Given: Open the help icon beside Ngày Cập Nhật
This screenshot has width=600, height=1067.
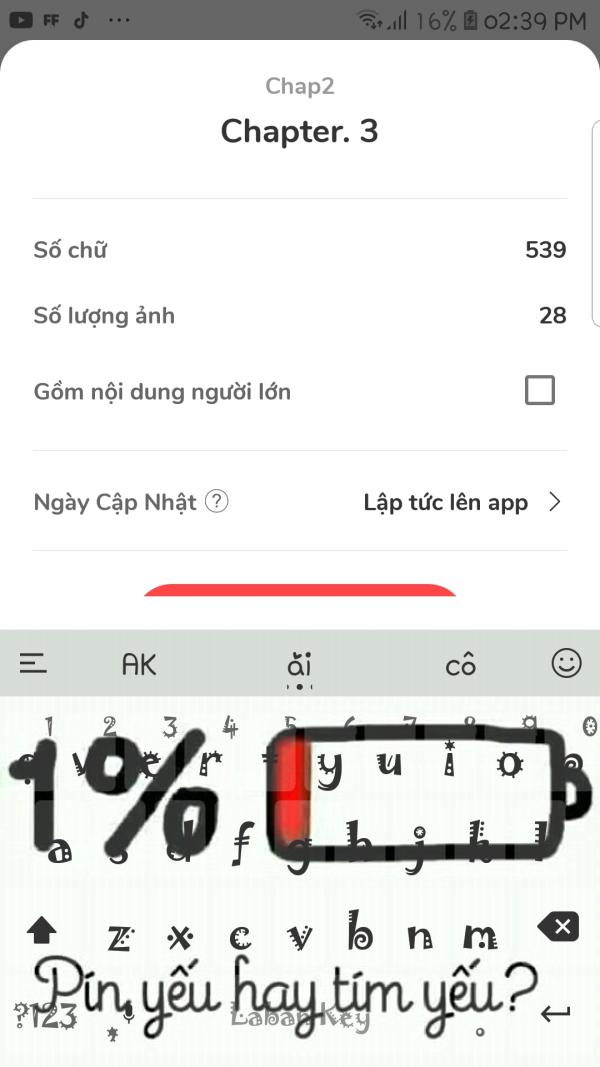Looking at the screenshot, I should click(x=217, y=501).
